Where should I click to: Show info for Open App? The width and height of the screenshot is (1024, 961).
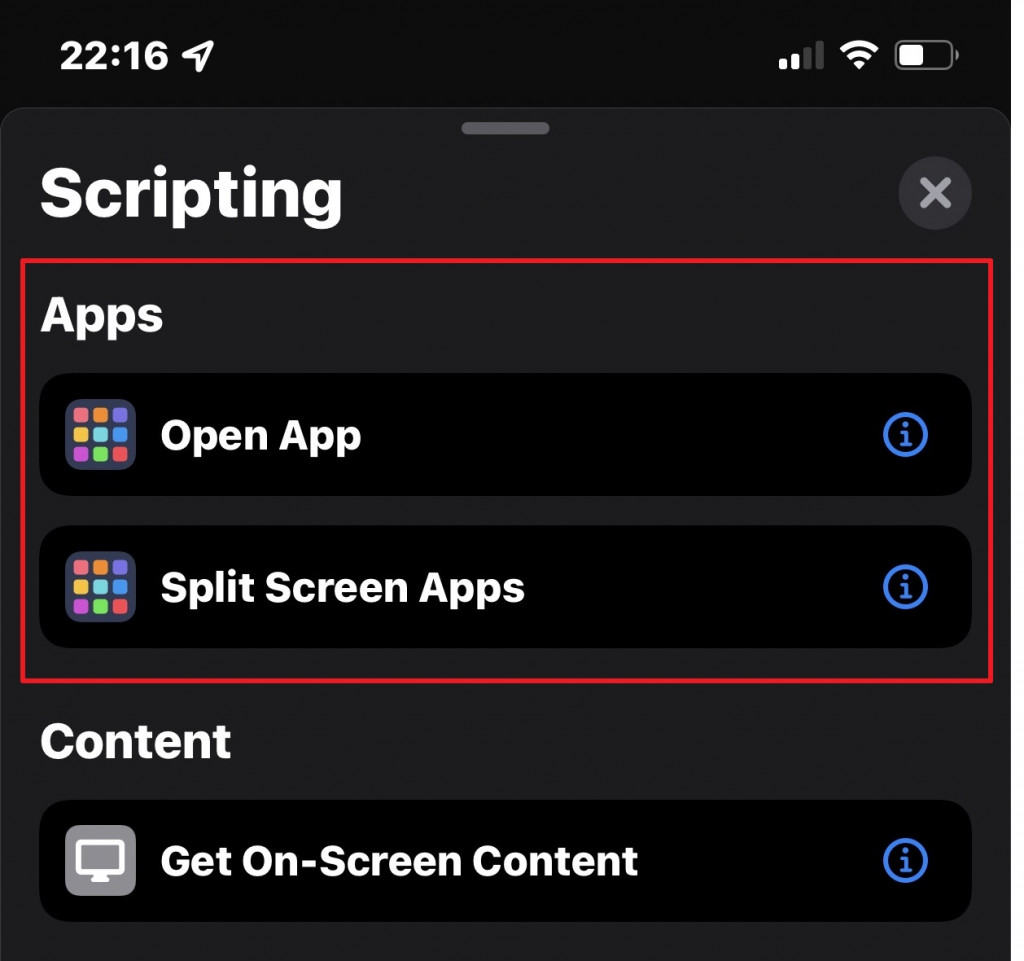click(905, 435)
